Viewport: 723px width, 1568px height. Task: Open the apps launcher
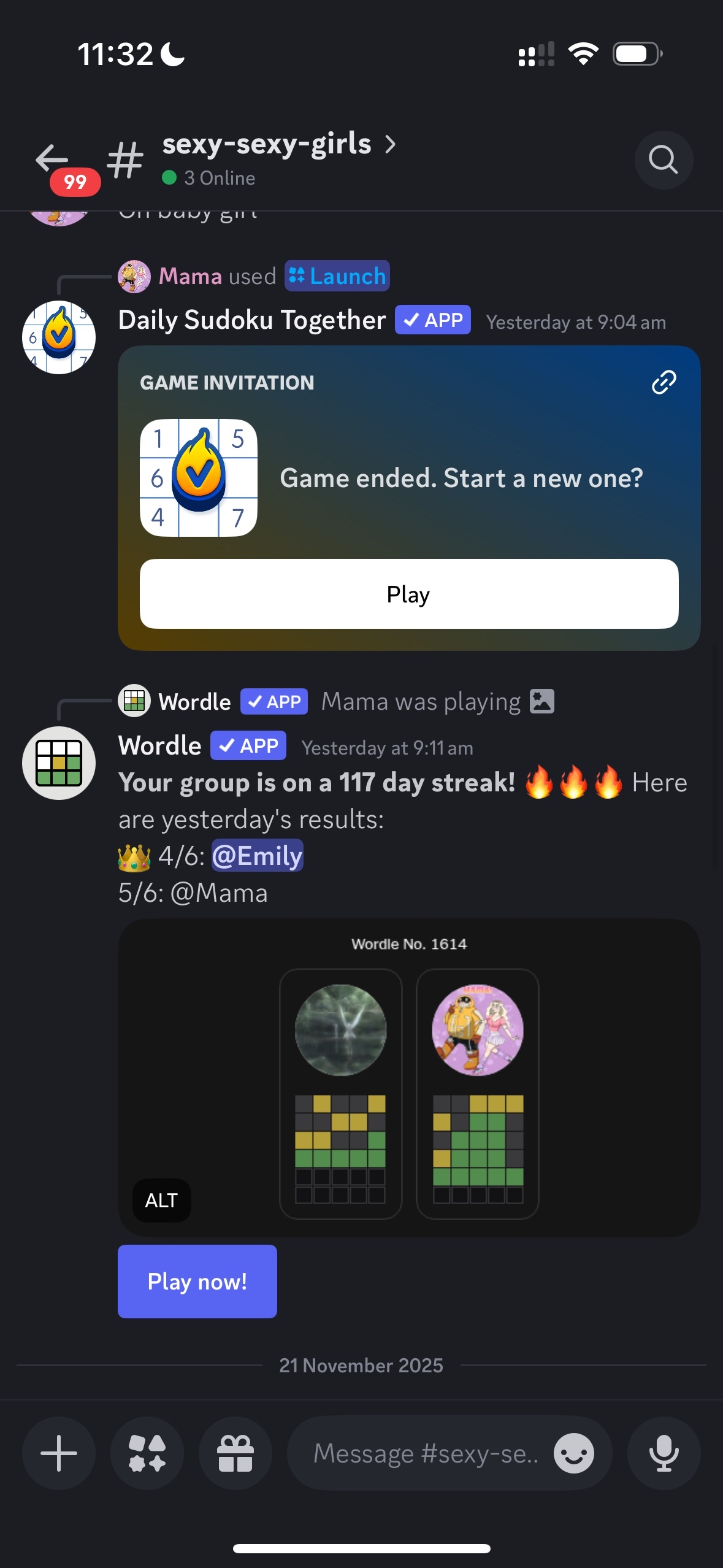[x=147, y=1453]
